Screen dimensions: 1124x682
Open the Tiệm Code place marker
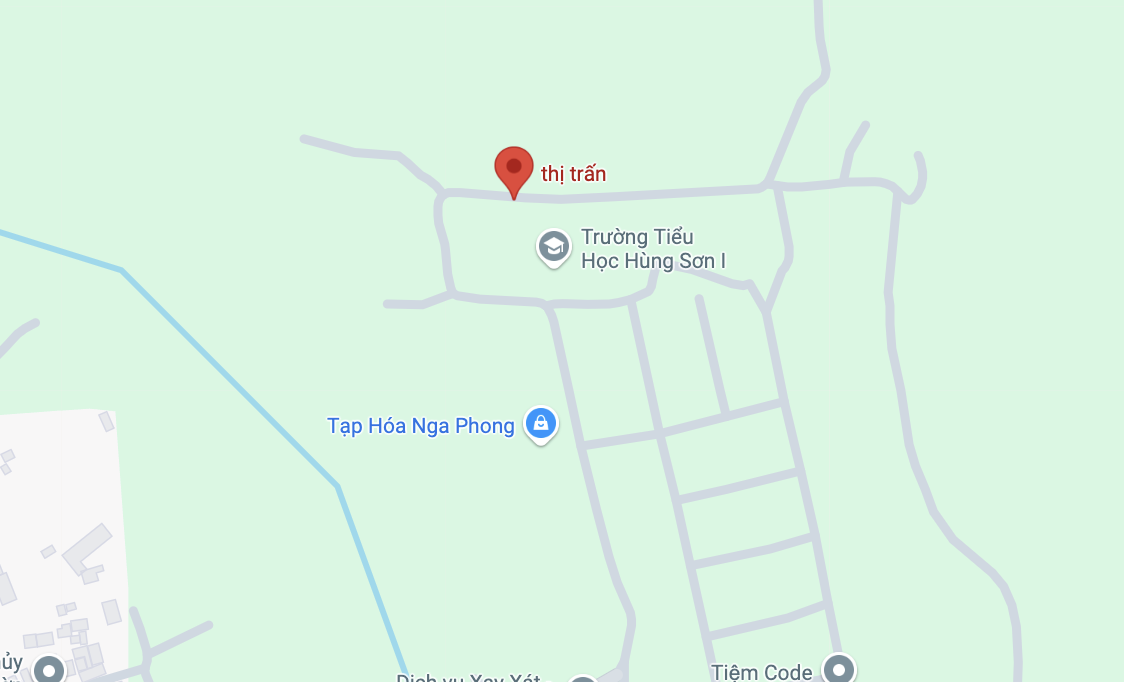838,668
